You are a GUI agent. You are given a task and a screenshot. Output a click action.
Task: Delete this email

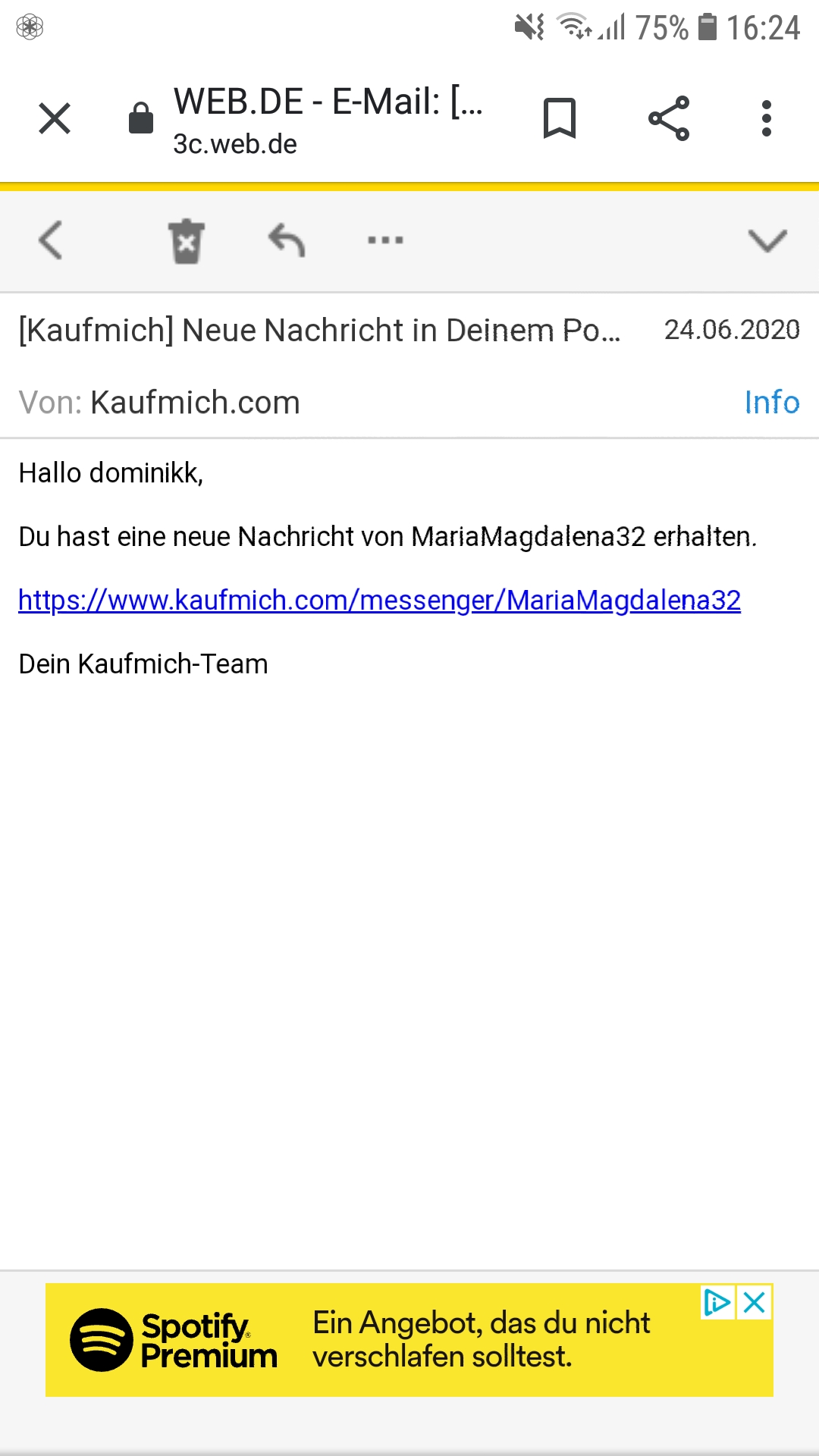[186, 241]
